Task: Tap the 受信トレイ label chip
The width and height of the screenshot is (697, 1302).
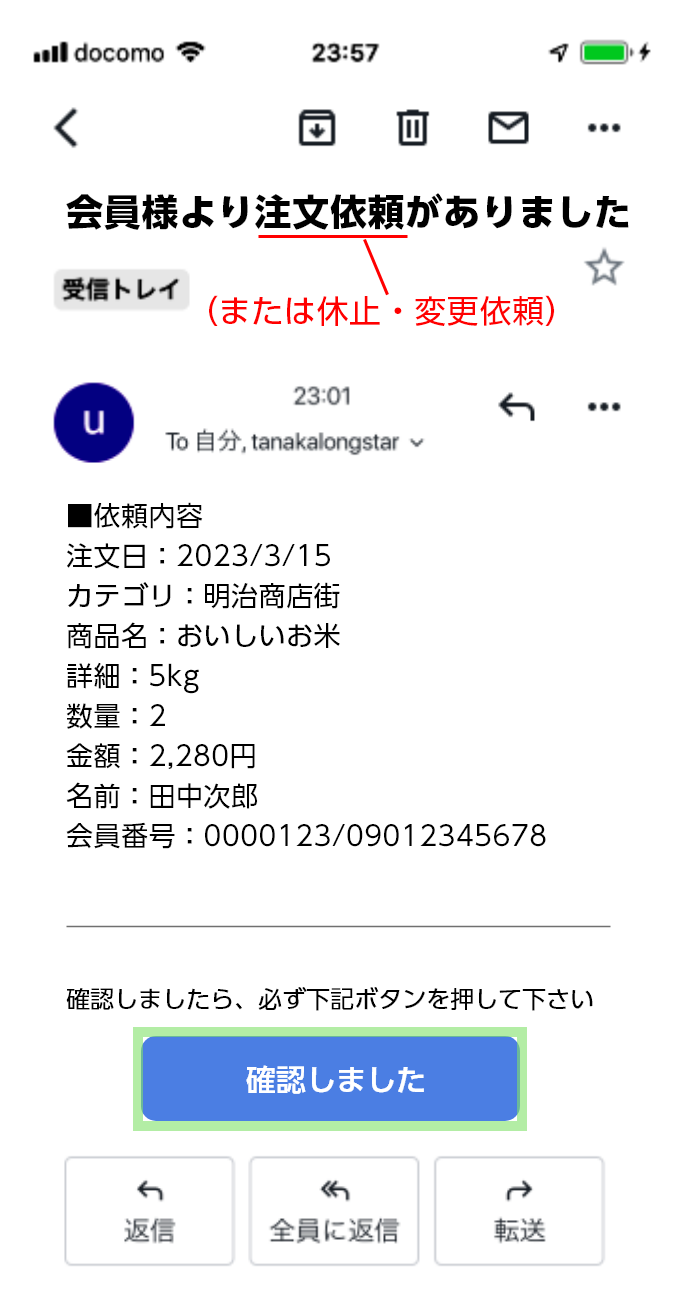Action: pos(121,291)
